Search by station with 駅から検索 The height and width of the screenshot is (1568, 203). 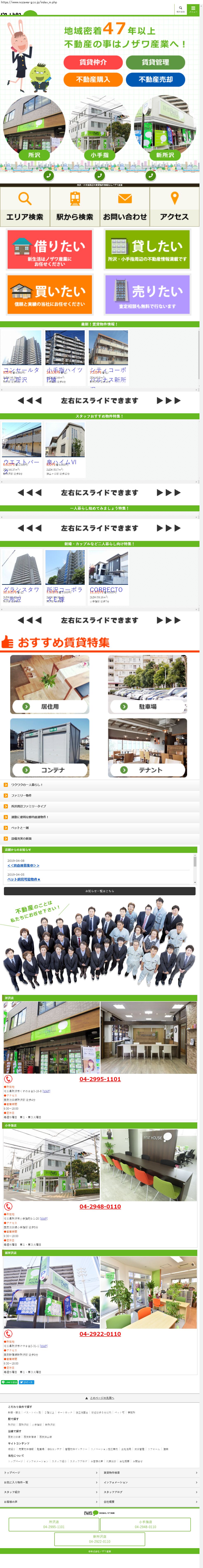point(75,207)
